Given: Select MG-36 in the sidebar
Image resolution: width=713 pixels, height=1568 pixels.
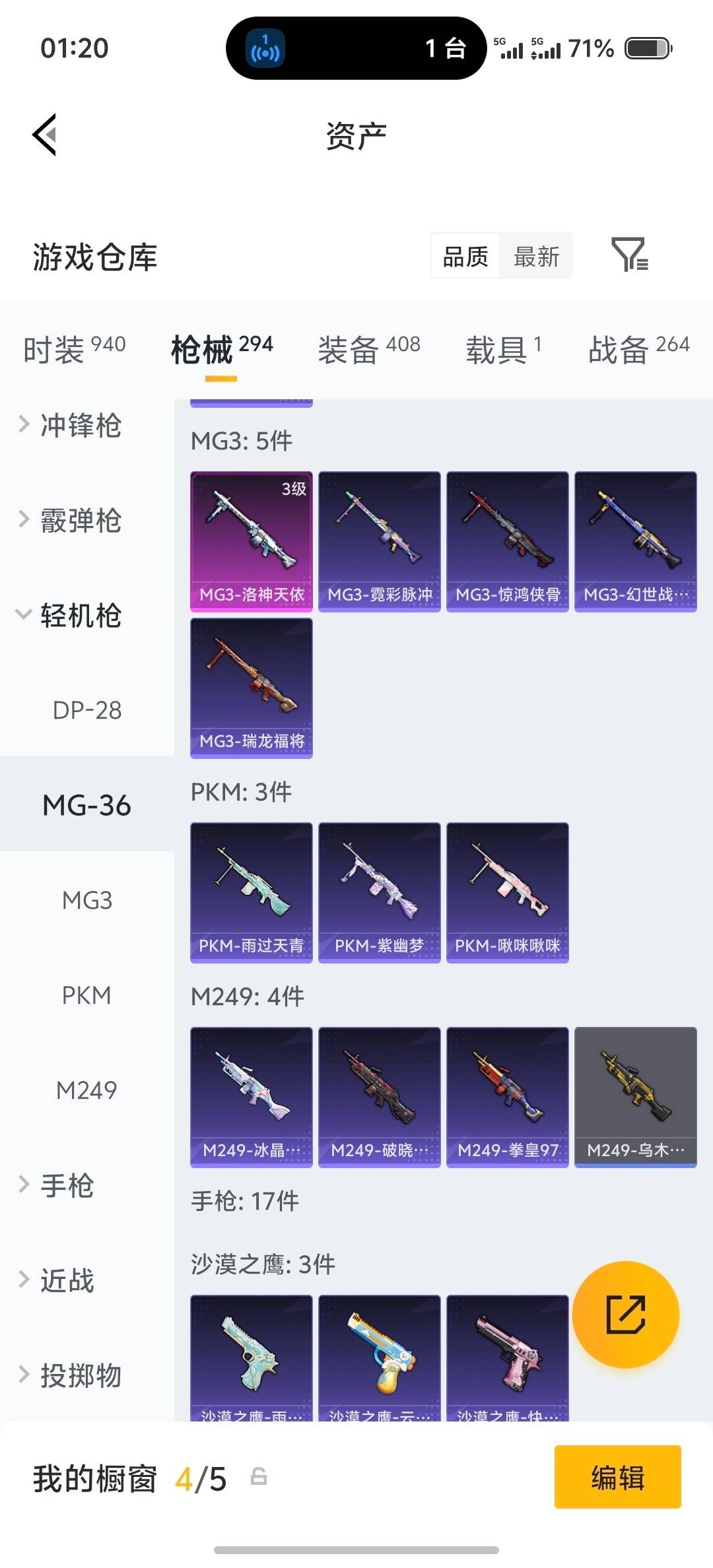Looking at the screenshot, I should tap(85, 805).
